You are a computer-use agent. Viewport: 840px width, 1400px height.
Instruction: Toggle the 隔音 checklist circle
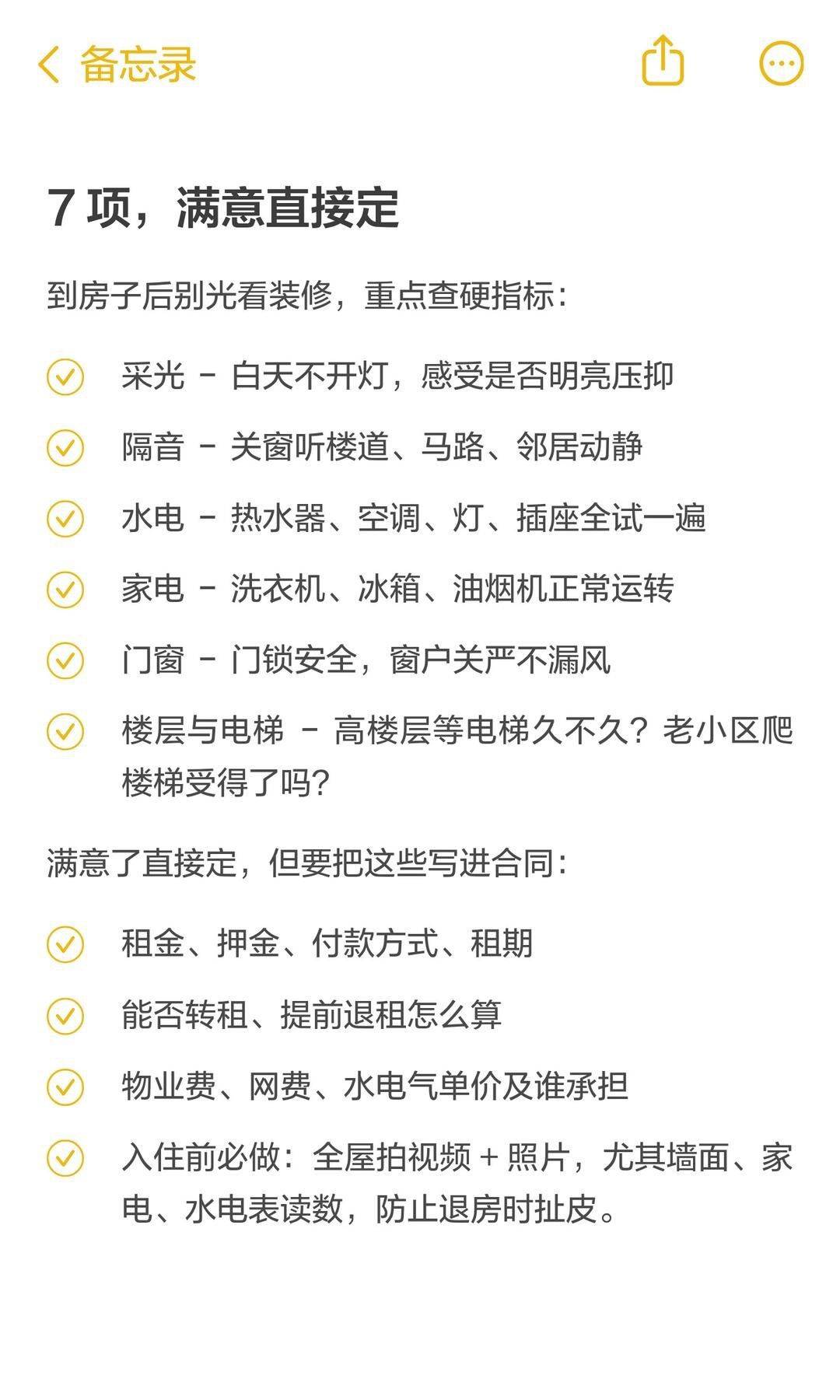click(66, 446)
